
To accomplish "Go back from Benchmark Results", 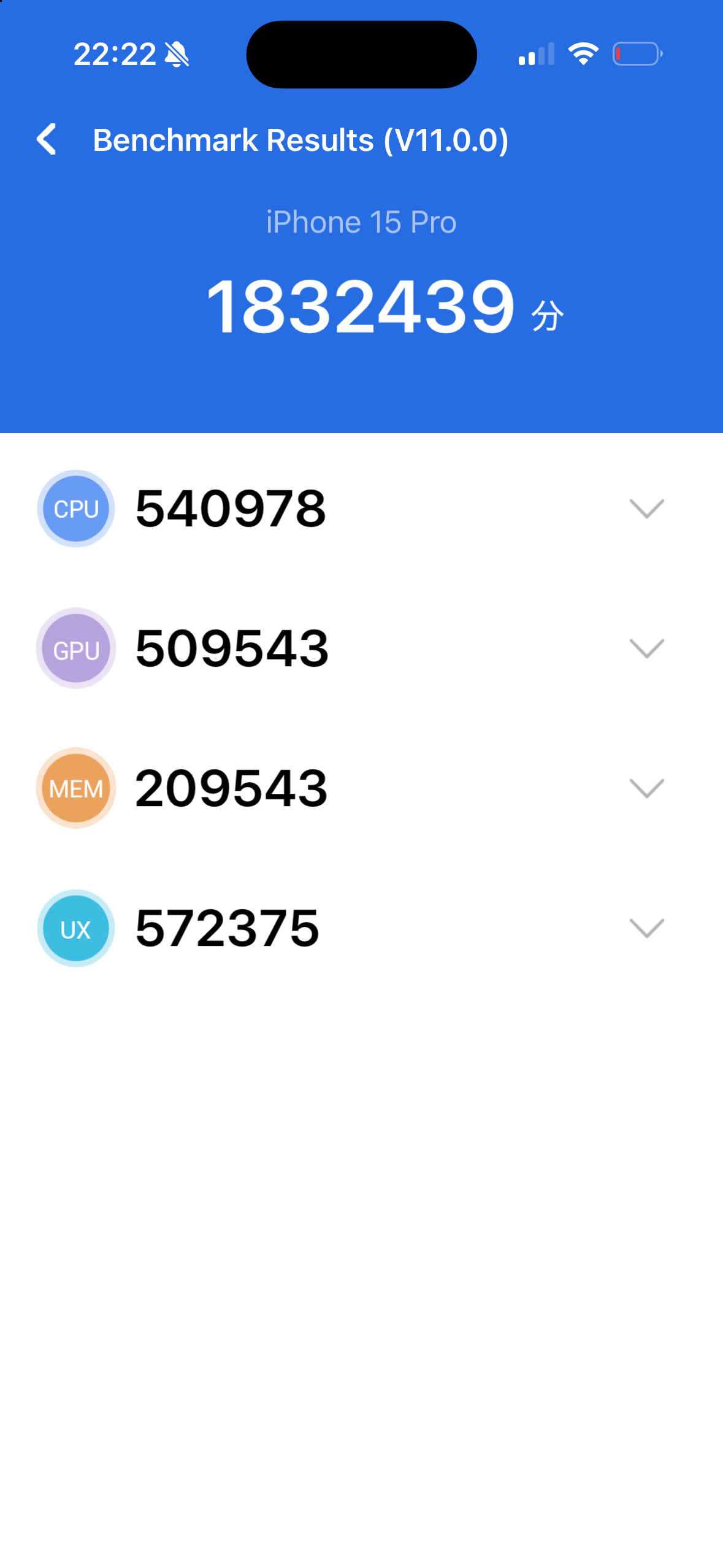I will click(x=47, y=140).
